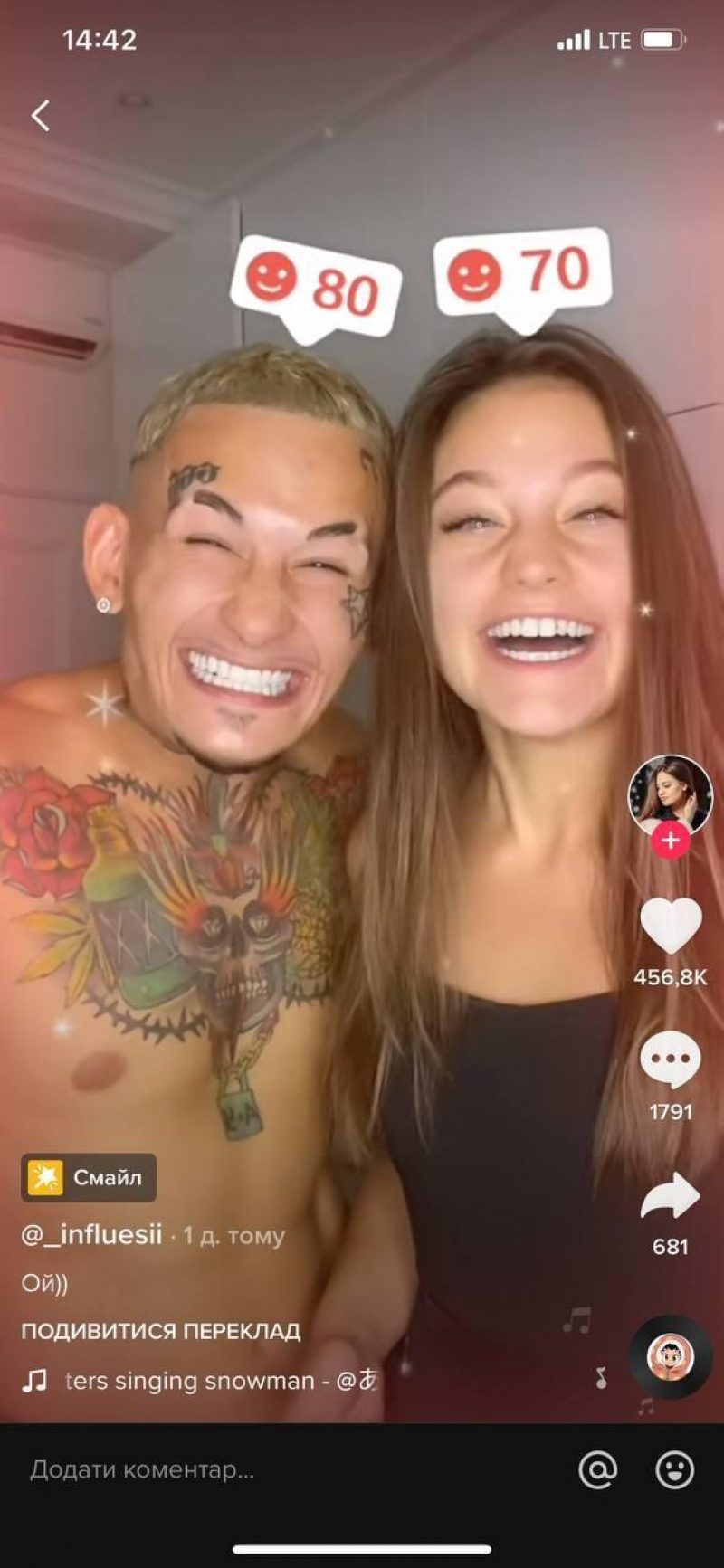Go back using the top arrow
Viewport: 724px width, 1568px height.
41,116
